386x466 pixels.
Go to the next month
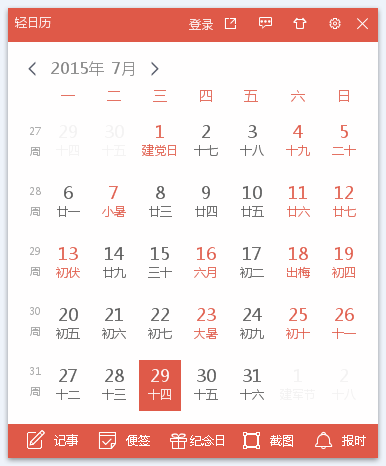pos(154,69)
